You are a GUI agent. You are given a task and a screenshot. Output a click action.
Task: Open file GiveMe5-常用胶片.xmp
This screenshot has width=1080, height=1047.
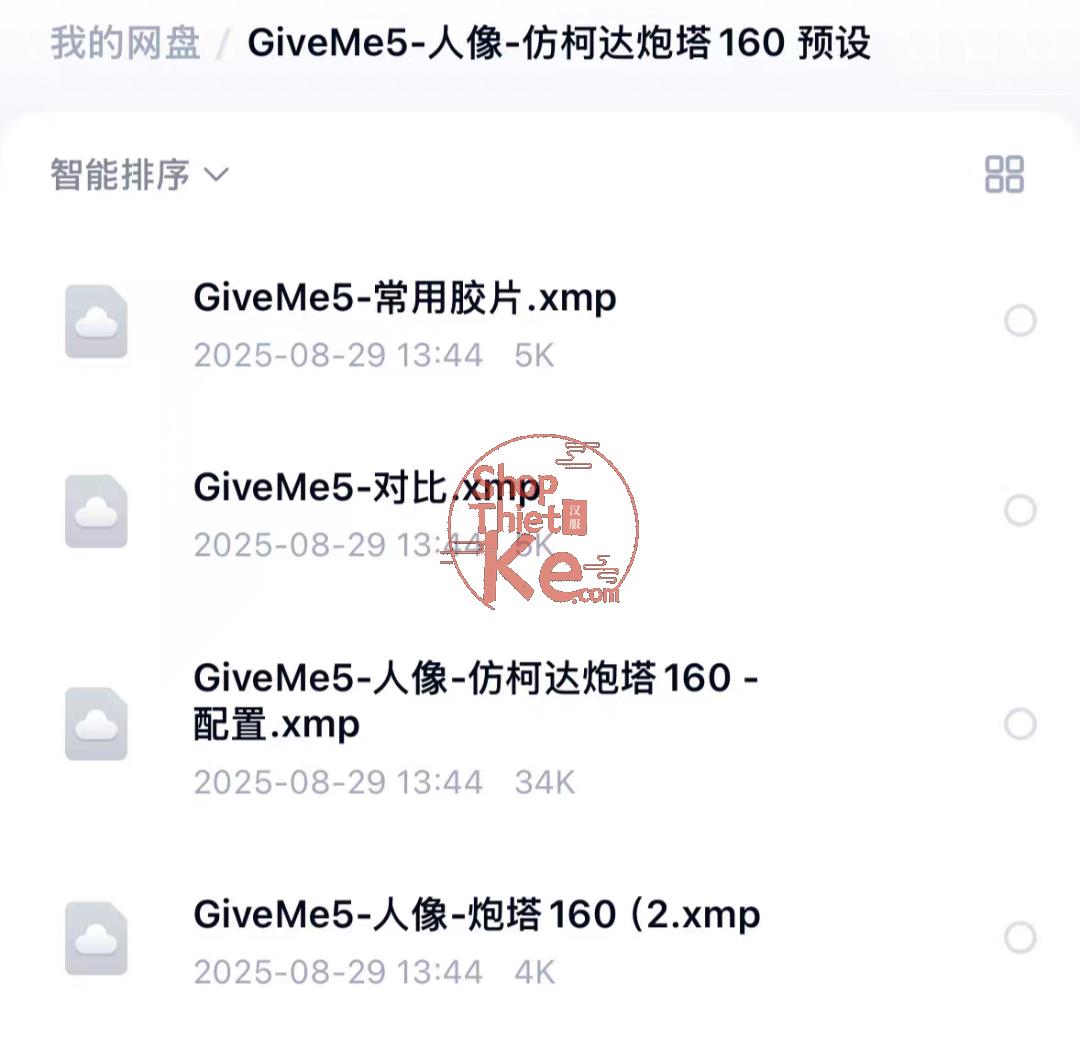tap(404, 298)
